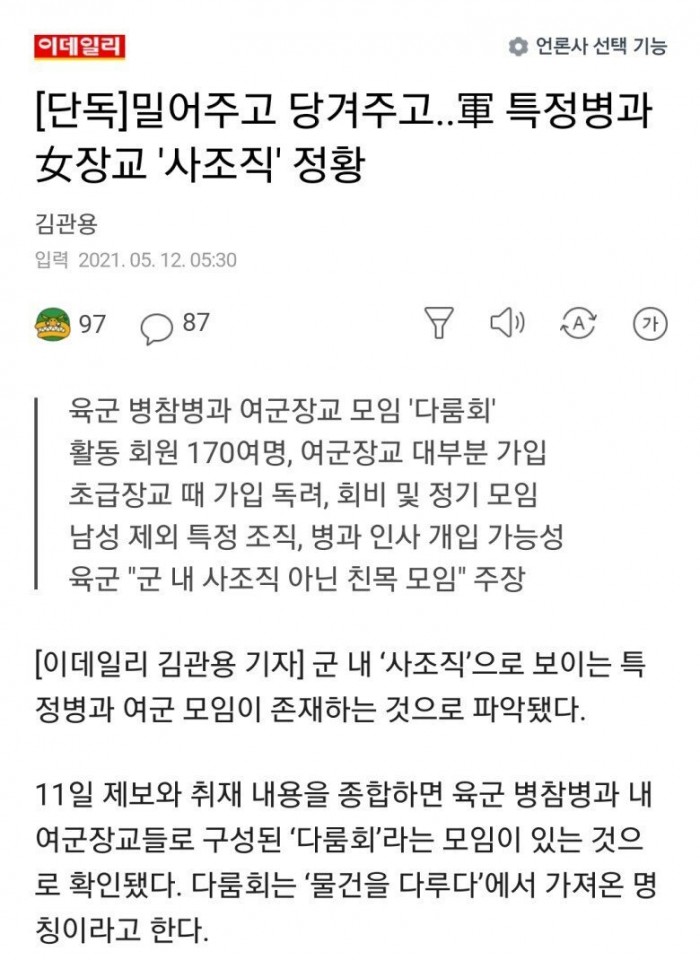Change article font size
The height and width of the screenshot is (960, 700).
point(649,323)
